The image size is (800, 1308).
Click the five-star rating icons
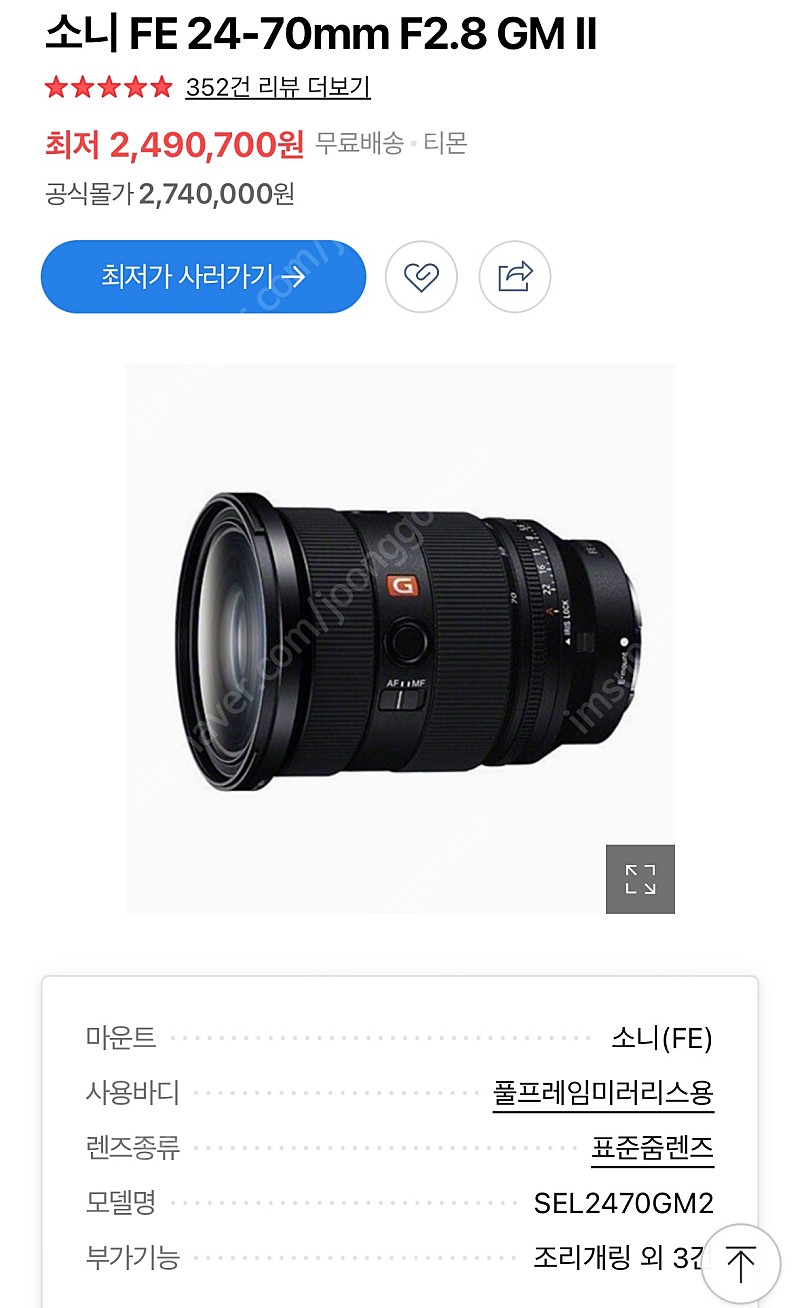click(105, 87)
